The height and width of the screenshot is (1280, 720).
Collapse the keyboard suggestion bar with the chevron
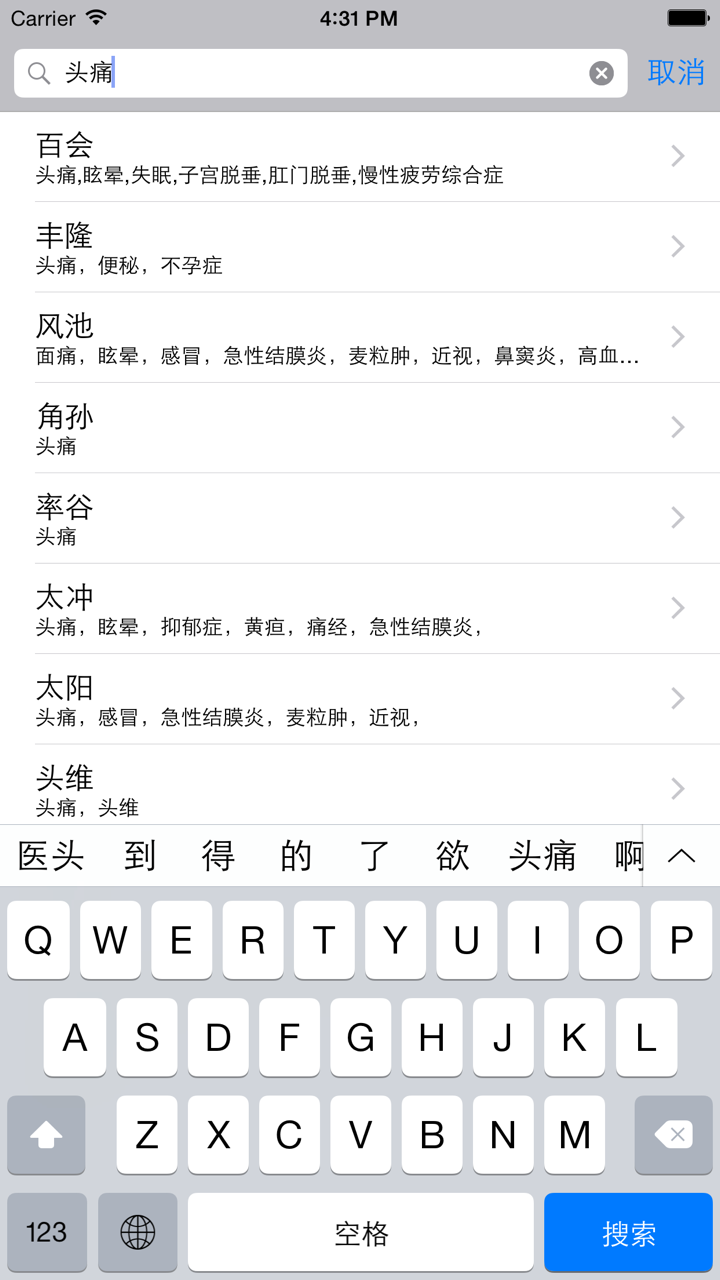point(681,856)
